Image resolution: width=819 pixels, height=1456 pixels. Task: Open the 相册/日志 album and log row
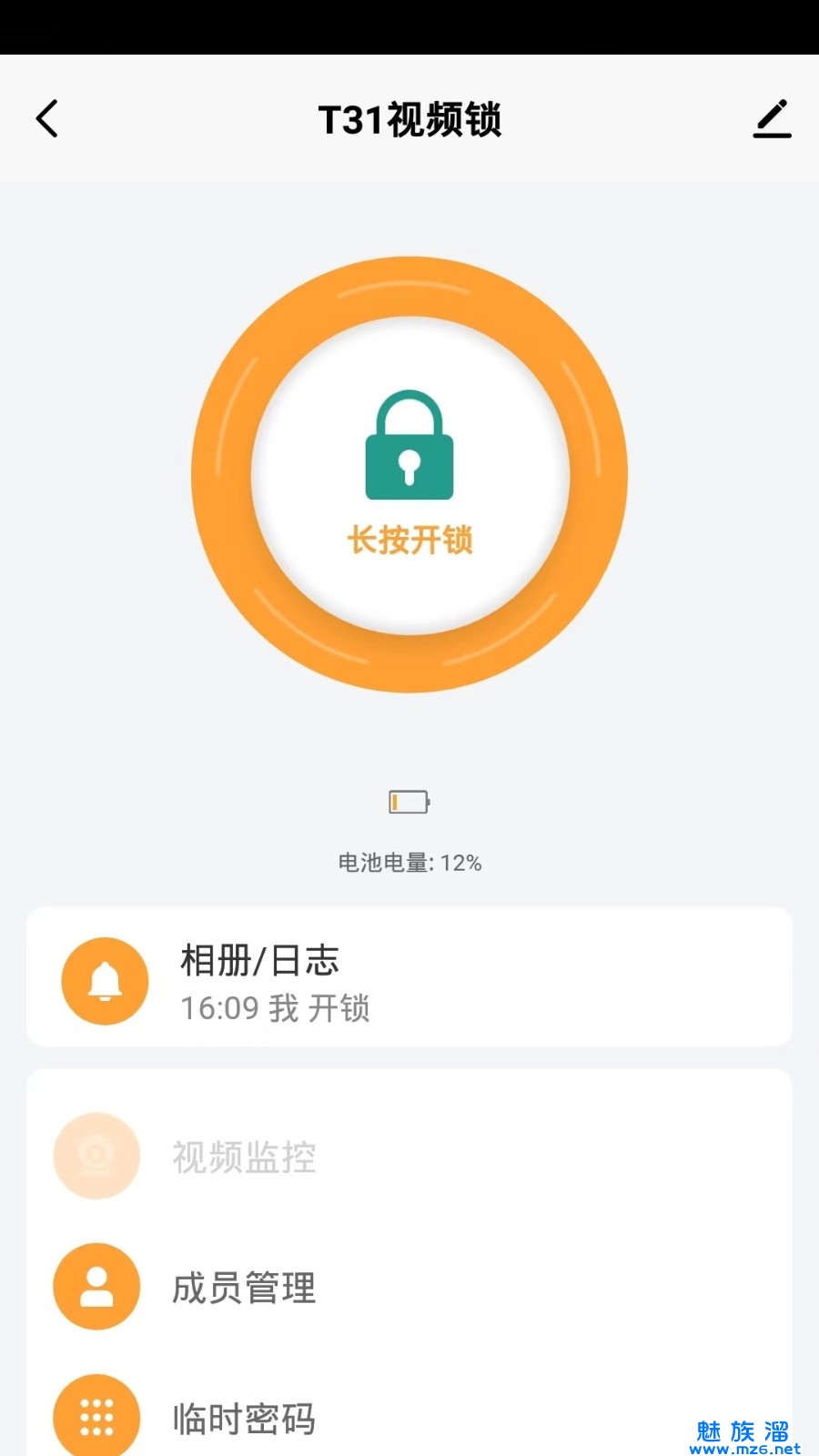(x=409, y=977)
